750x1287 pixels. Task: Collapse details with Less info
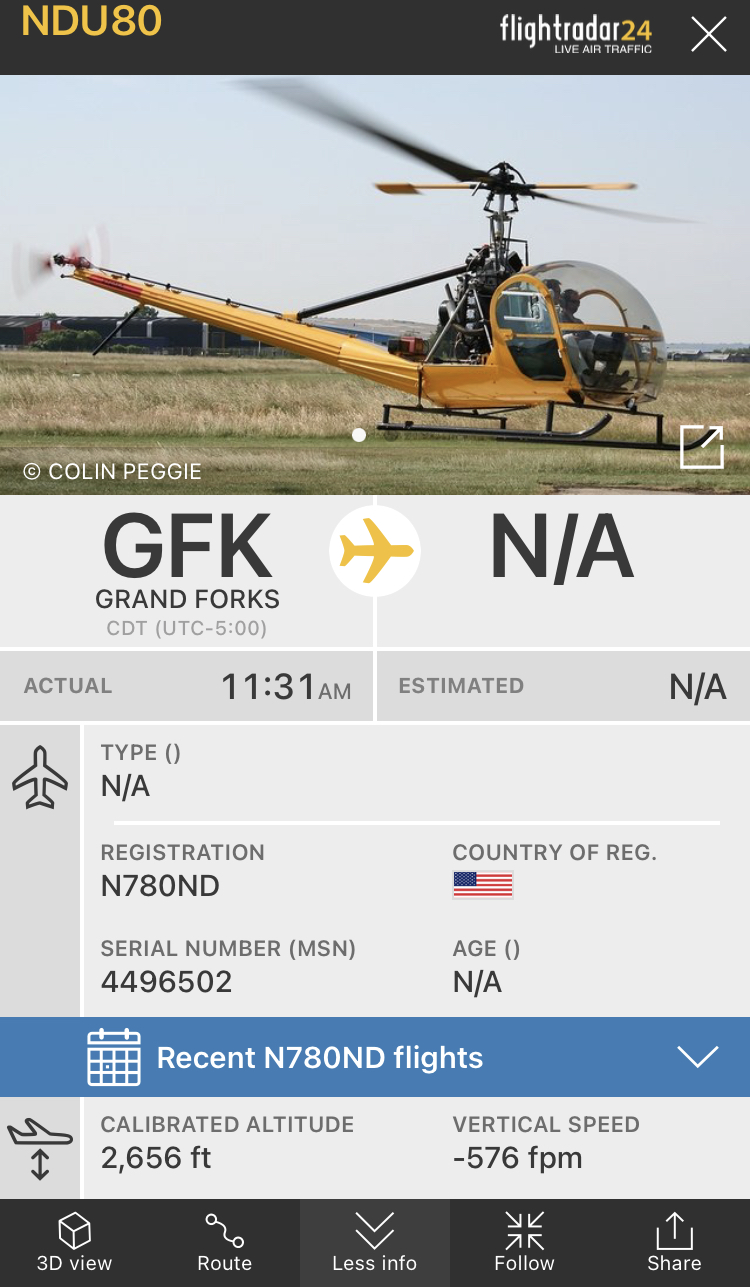pos(374,1242)
